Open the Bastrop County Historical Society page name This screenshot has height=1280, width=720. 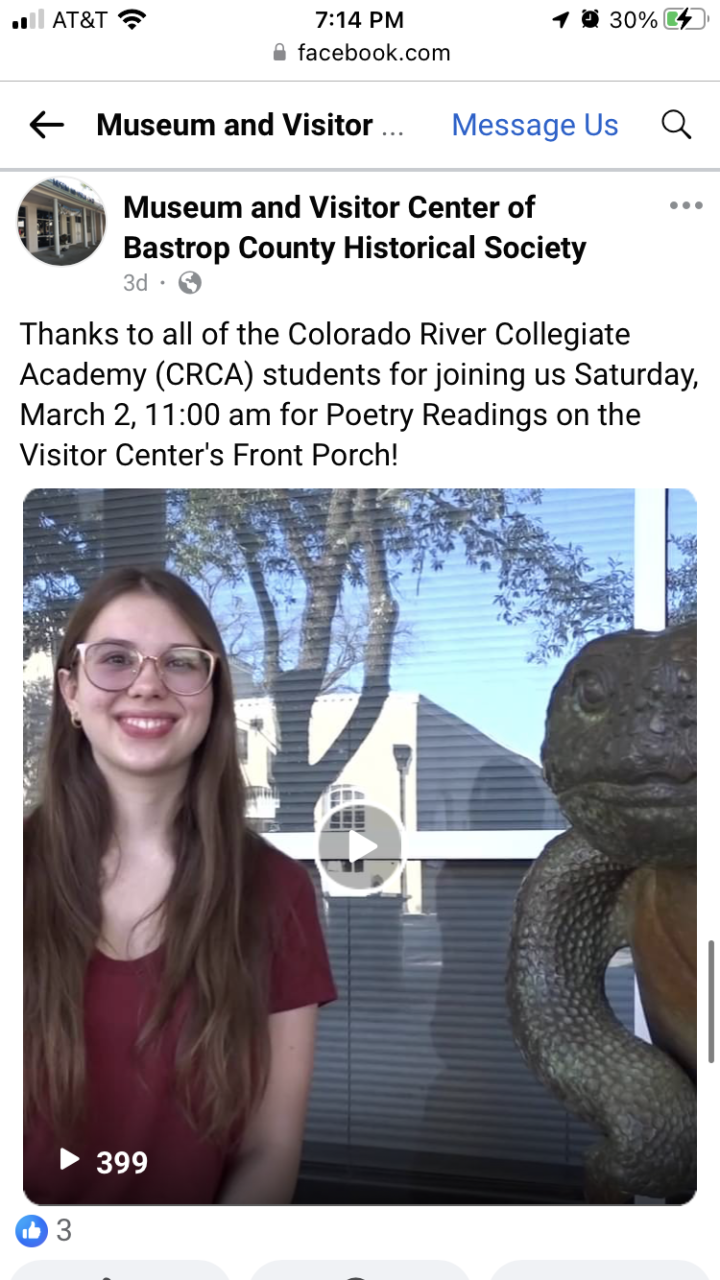click(x=354, y=228)
